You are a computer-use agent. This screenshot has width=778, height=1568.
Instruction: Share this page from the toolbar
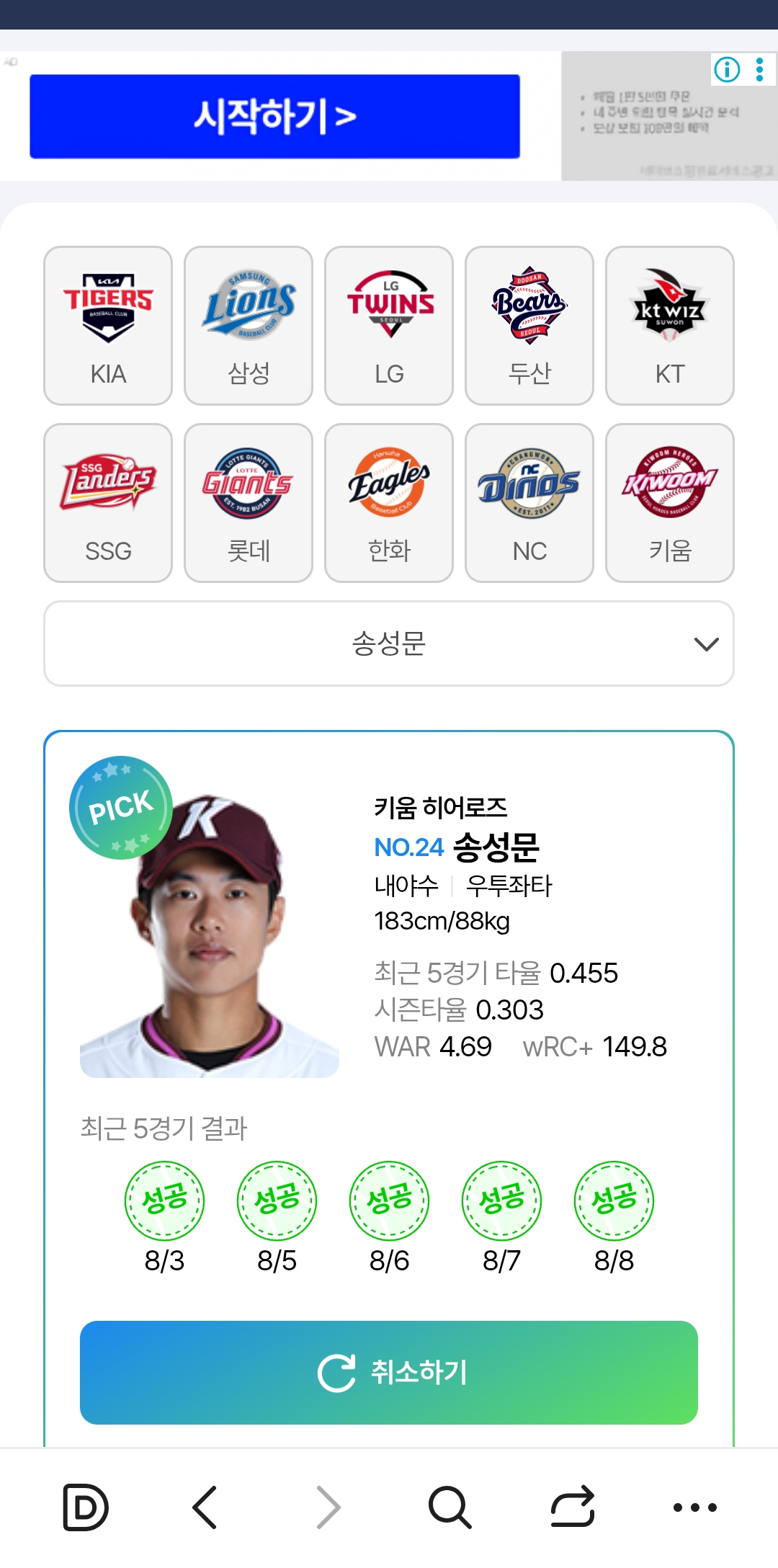(573, 1507)
